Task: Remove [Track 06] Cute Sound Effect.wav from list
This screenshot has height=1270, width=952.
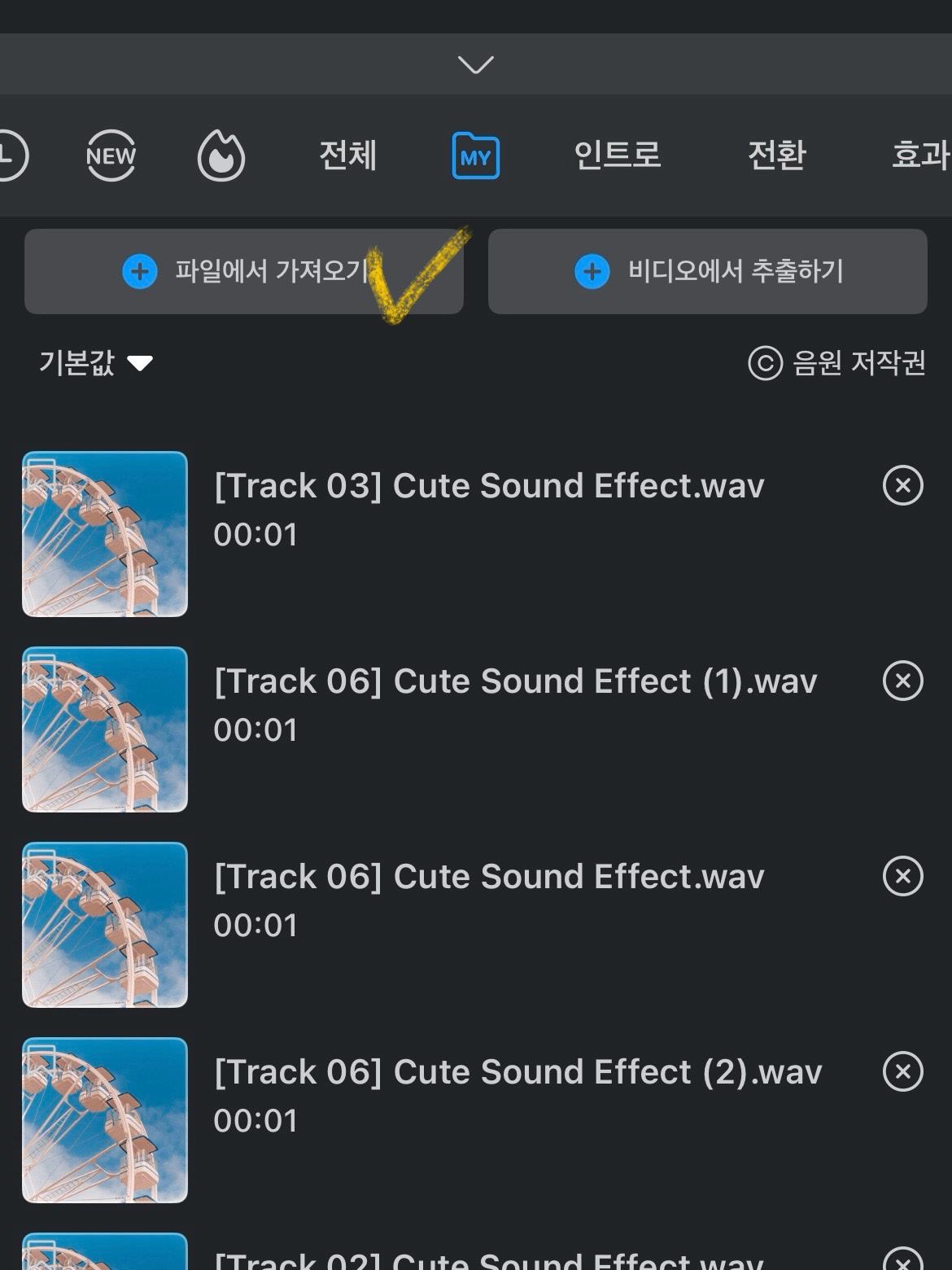Action: coord(902,877)
